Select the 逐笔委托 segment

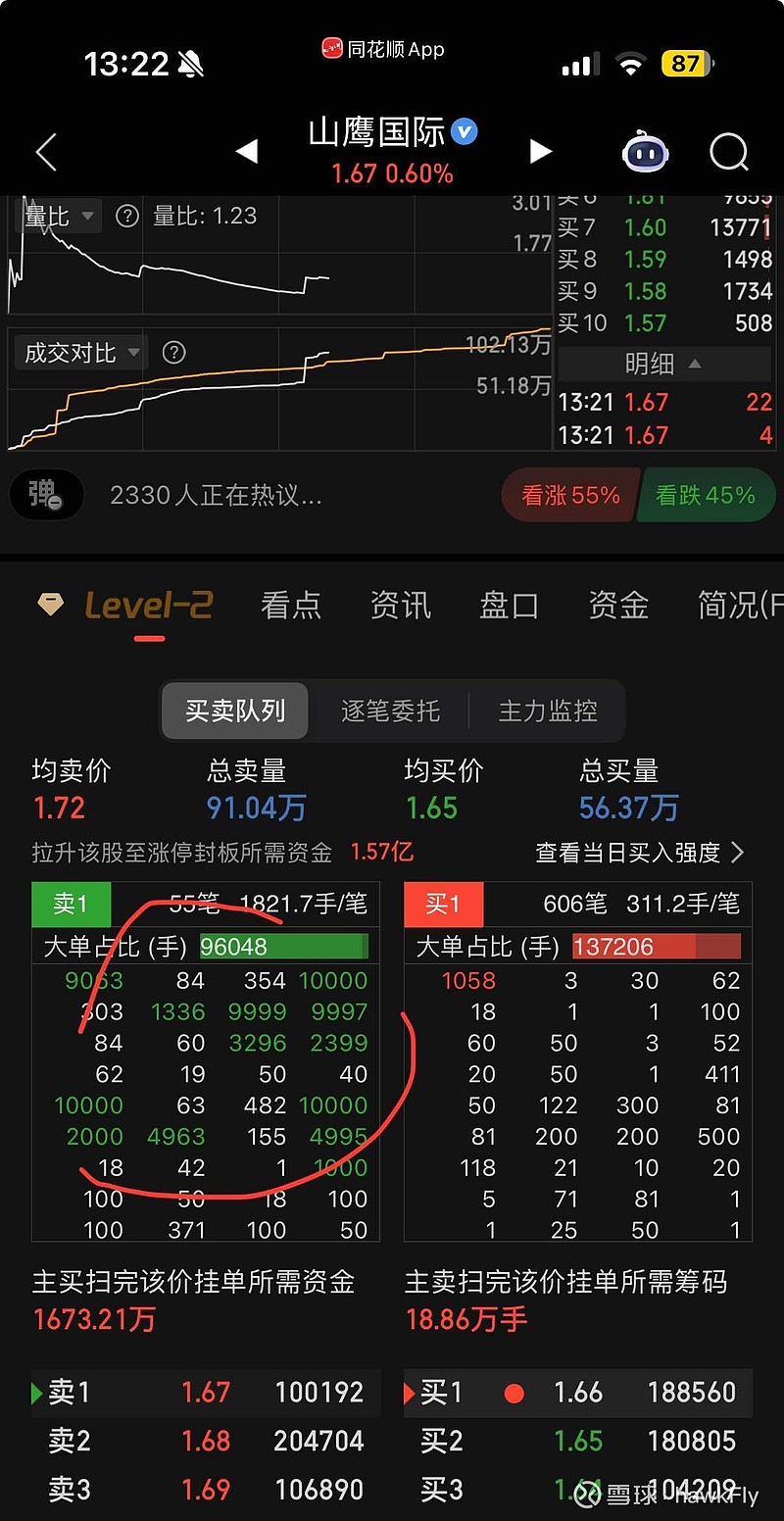point(390,711)
